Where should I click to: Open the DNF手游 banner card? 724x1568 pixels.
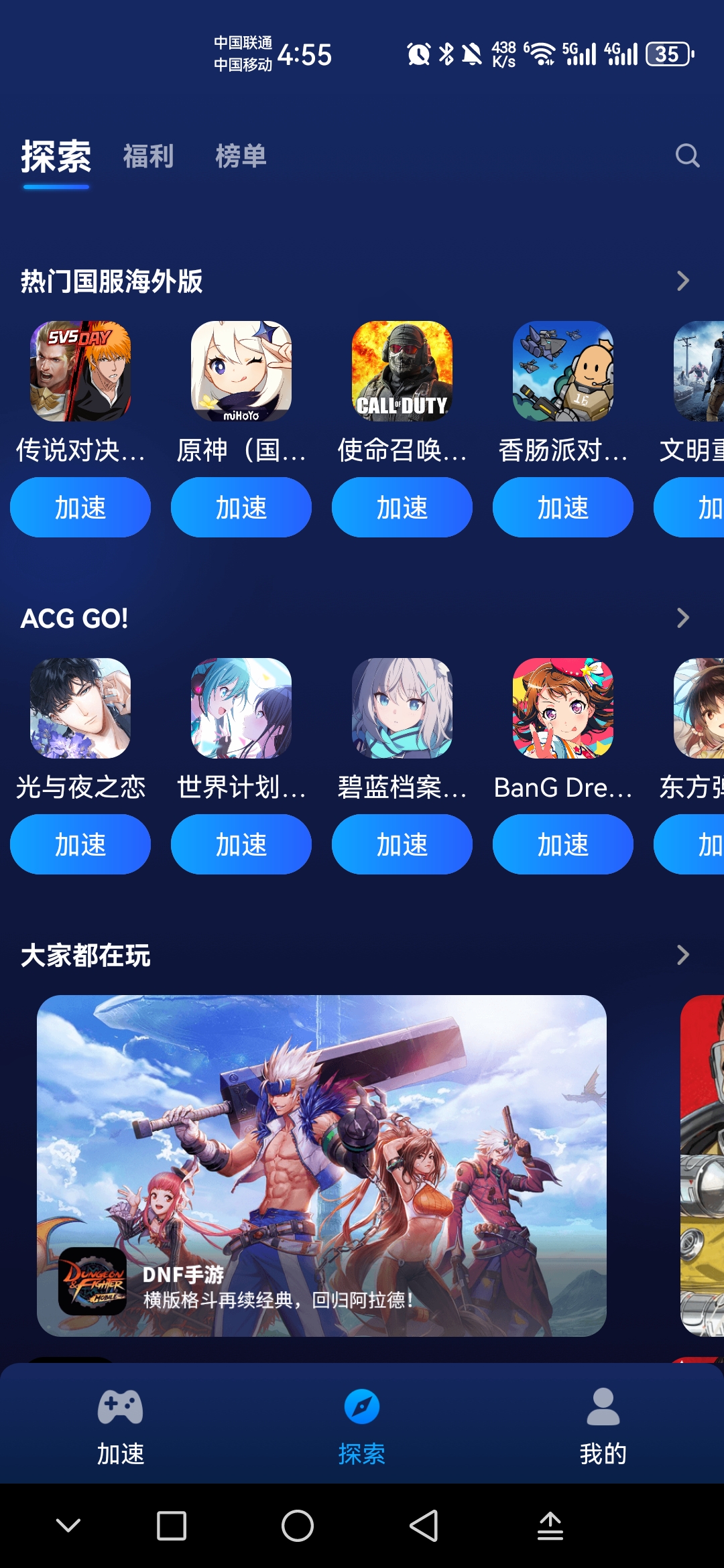click(322, 1166)
